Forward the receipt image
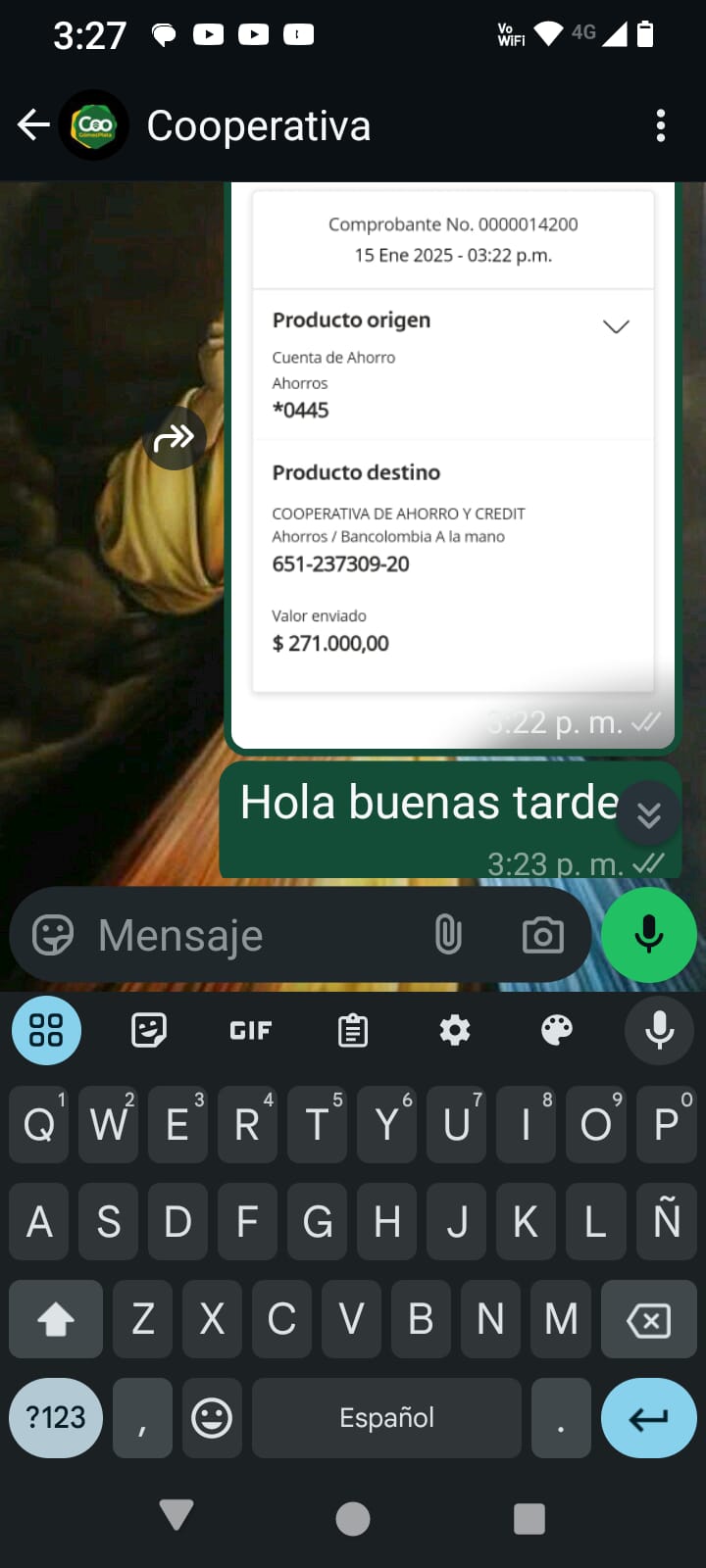 (175, 437)
